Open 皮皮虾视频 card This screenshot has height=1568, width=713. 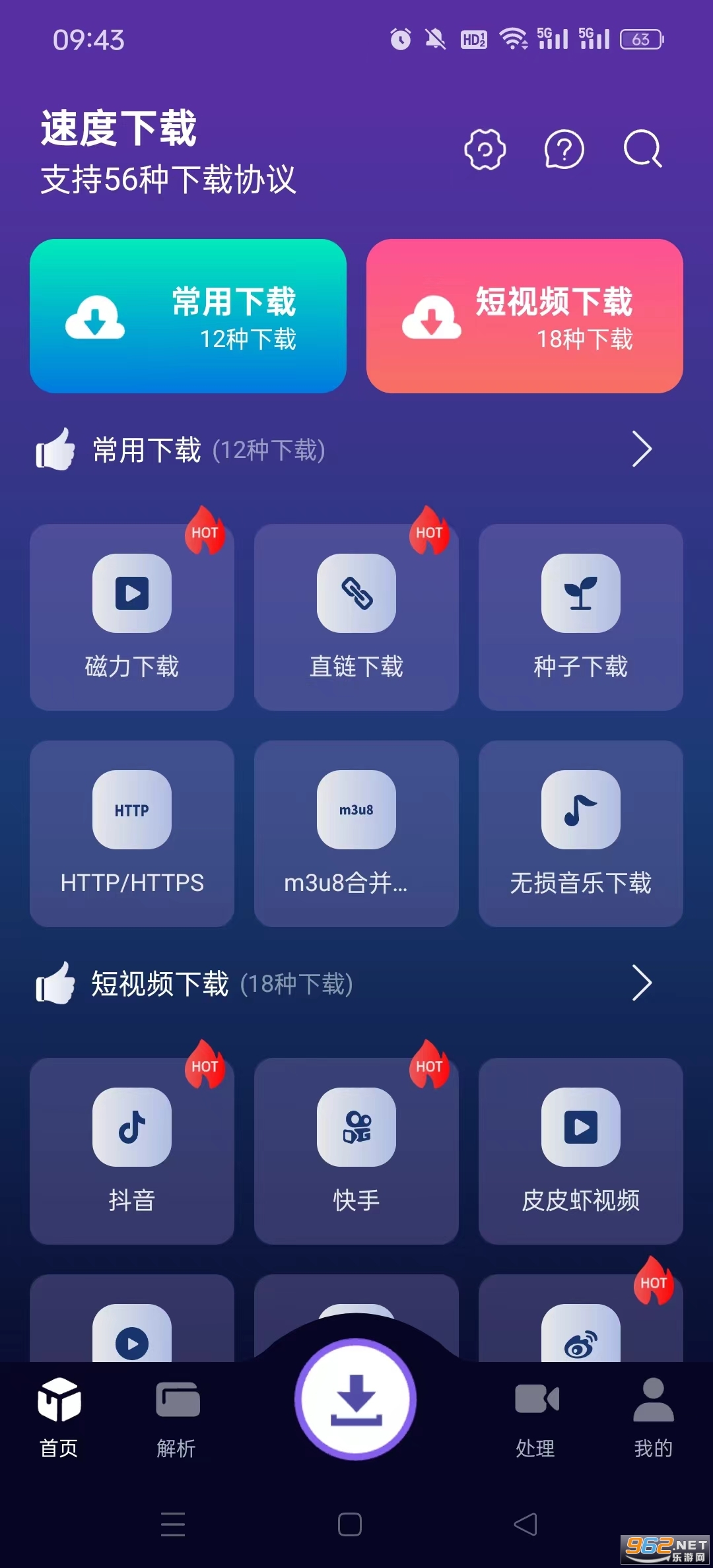(581, 1151)
